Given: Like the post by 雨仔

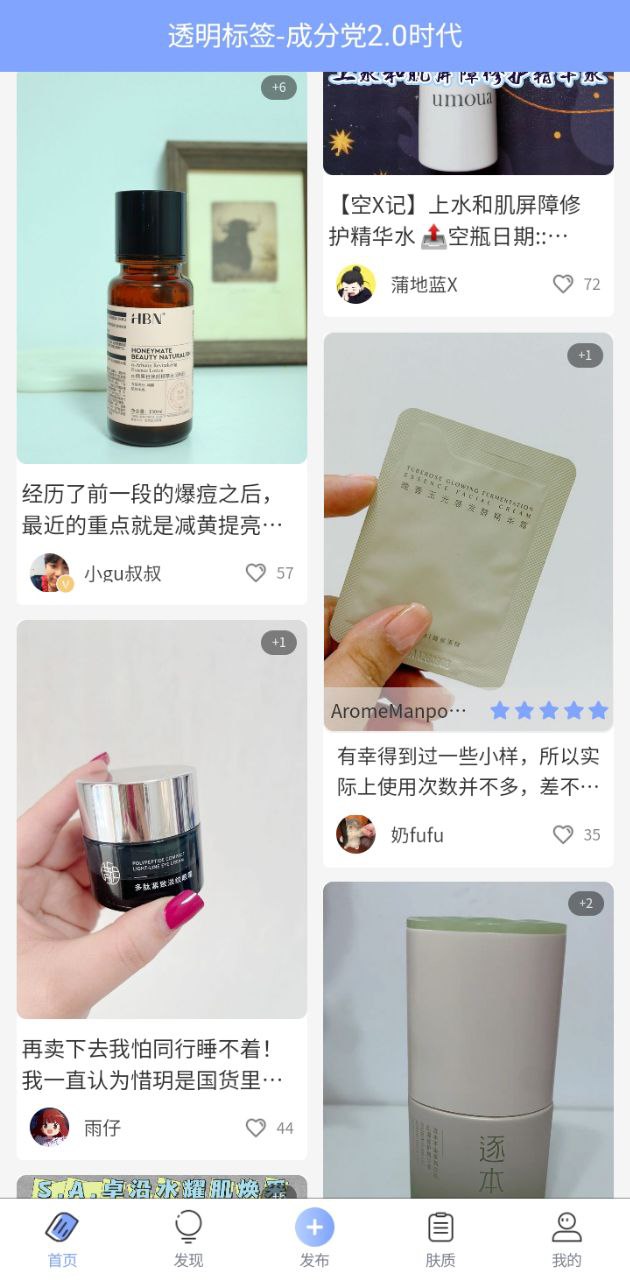Looking at the screenshot, I should (x=256, y=1128).
